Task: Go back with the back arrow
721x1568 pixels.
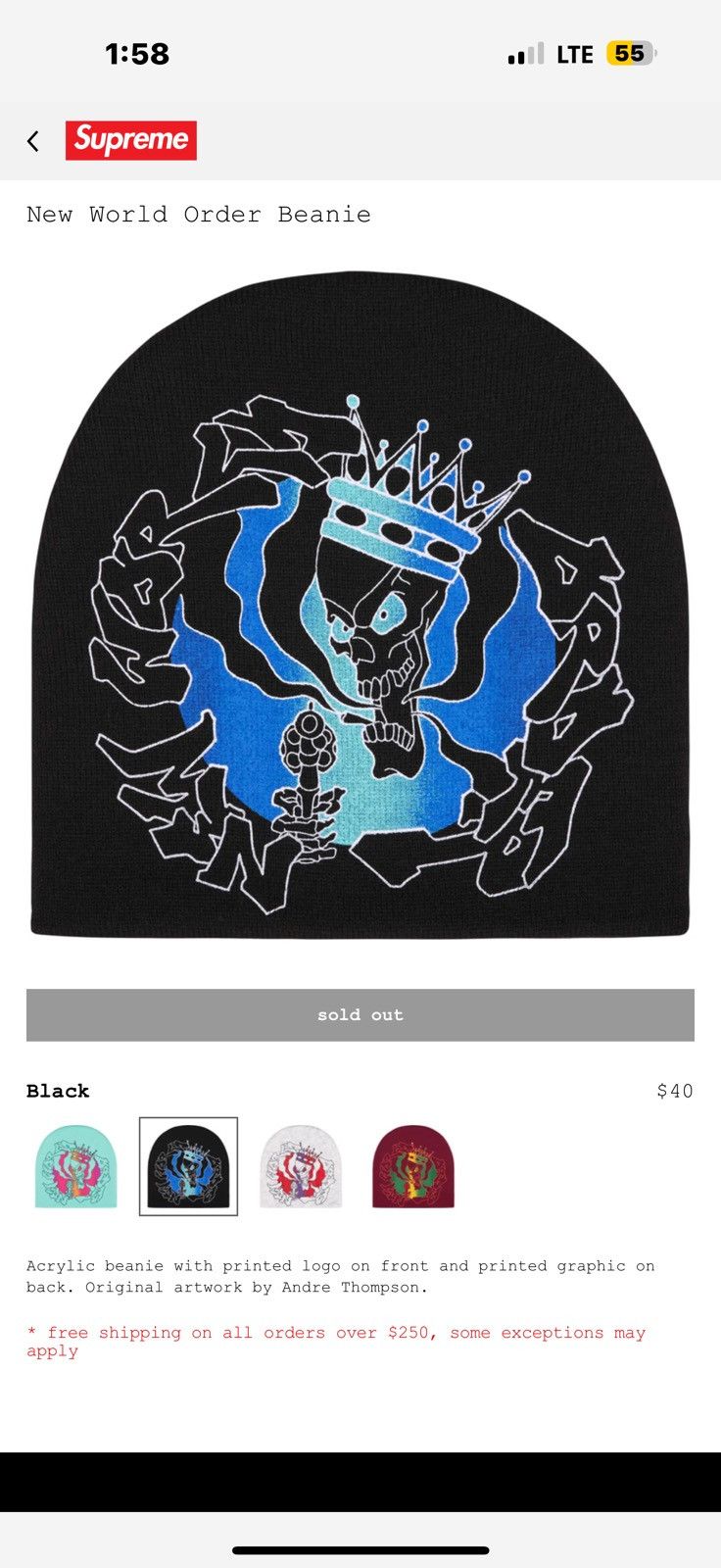Action: 33,141
